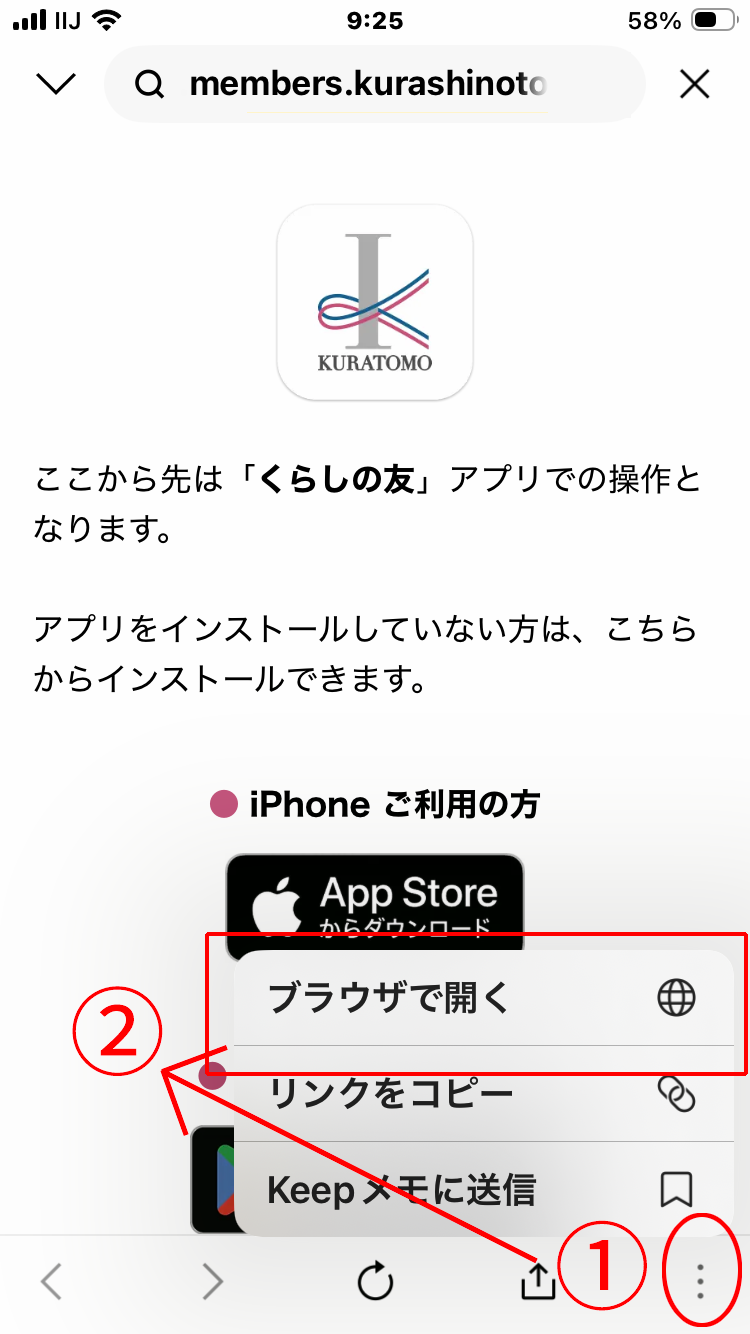The image size is (750, 1334).
Task: Go forward to the next page
Action: [x=213, y=1281]
